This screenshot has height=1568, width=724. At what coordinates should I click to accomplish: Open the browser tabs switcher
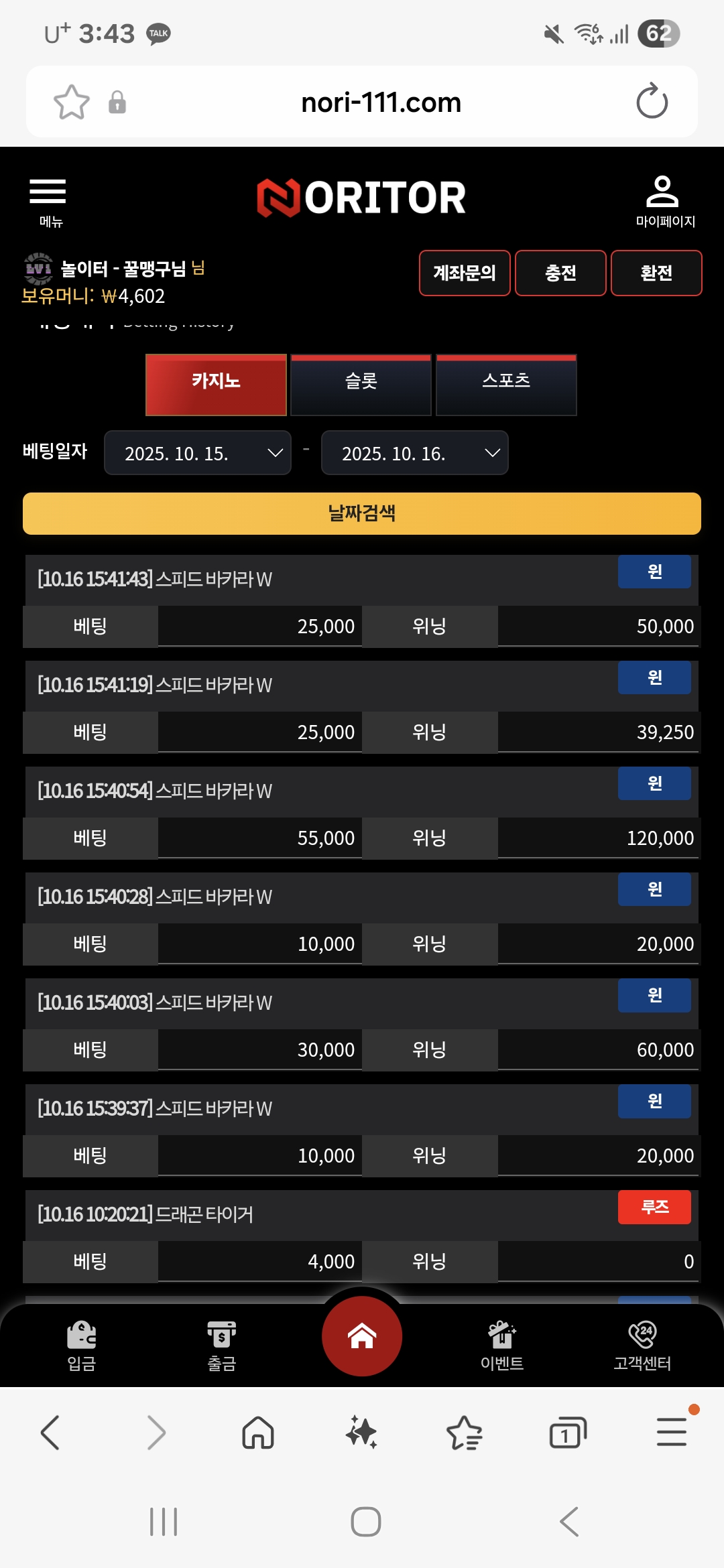(567, 1433)
